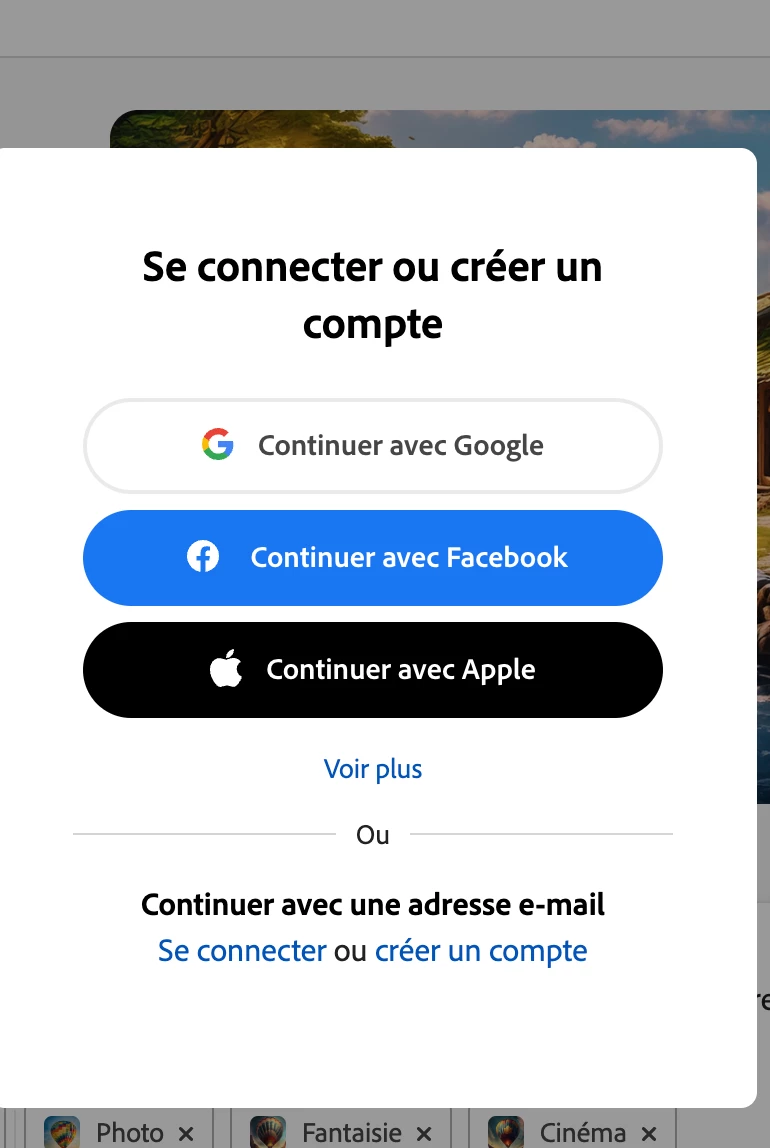
Task: Choose Continuer avec Facebook
Action: (372, 558)
